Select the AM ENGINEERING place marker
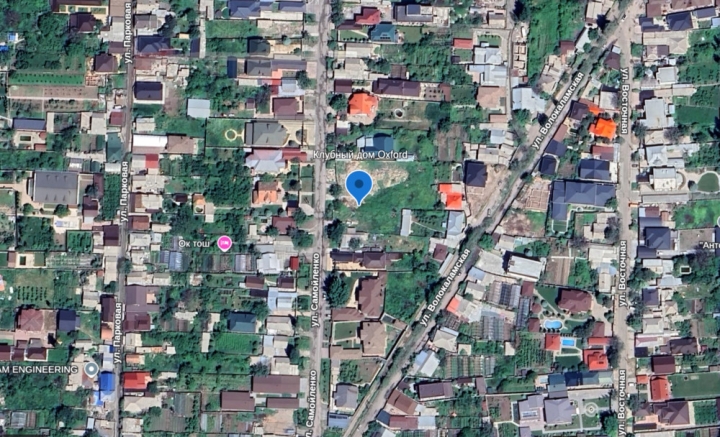 pyautogui.click(x=92, y=369)
